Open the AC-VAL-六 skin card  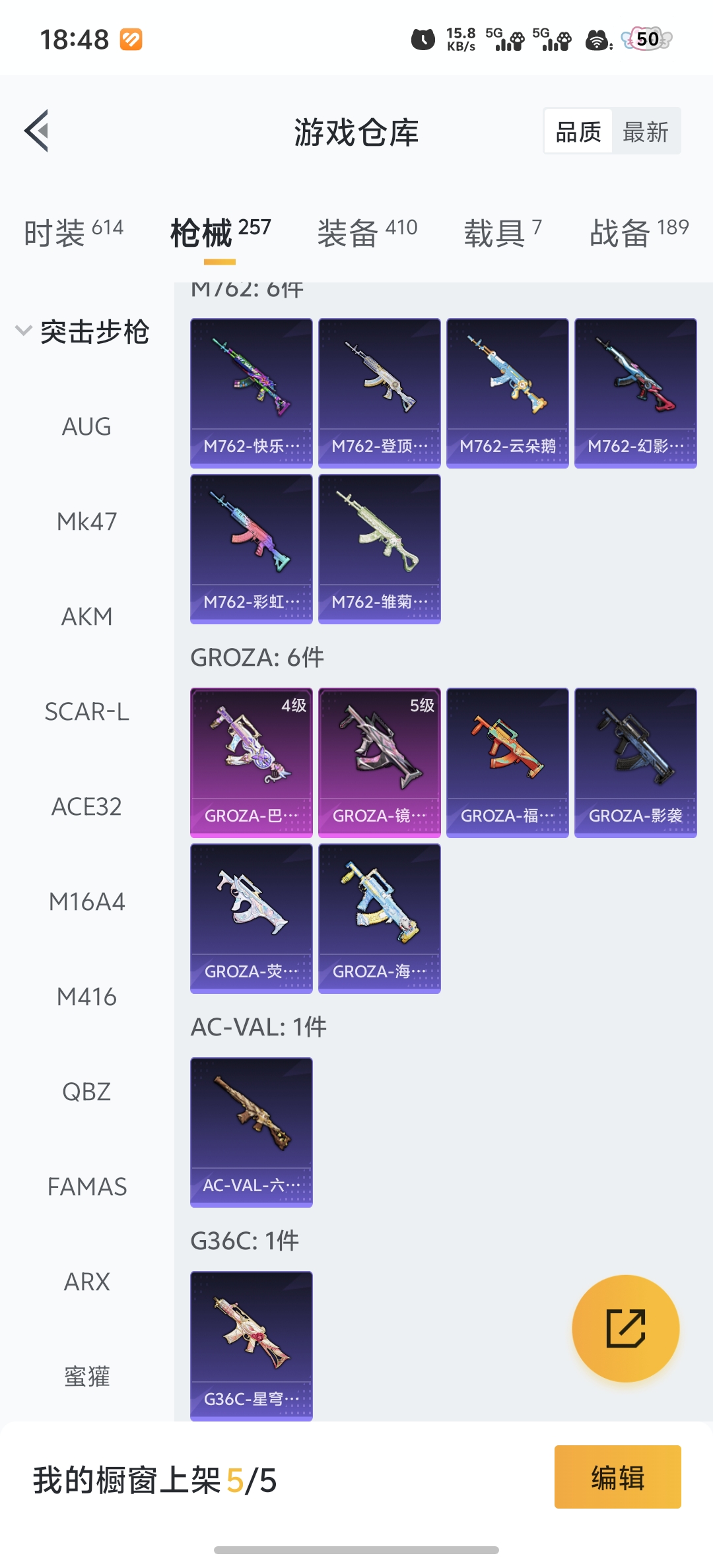click(x=251, y=1132)
